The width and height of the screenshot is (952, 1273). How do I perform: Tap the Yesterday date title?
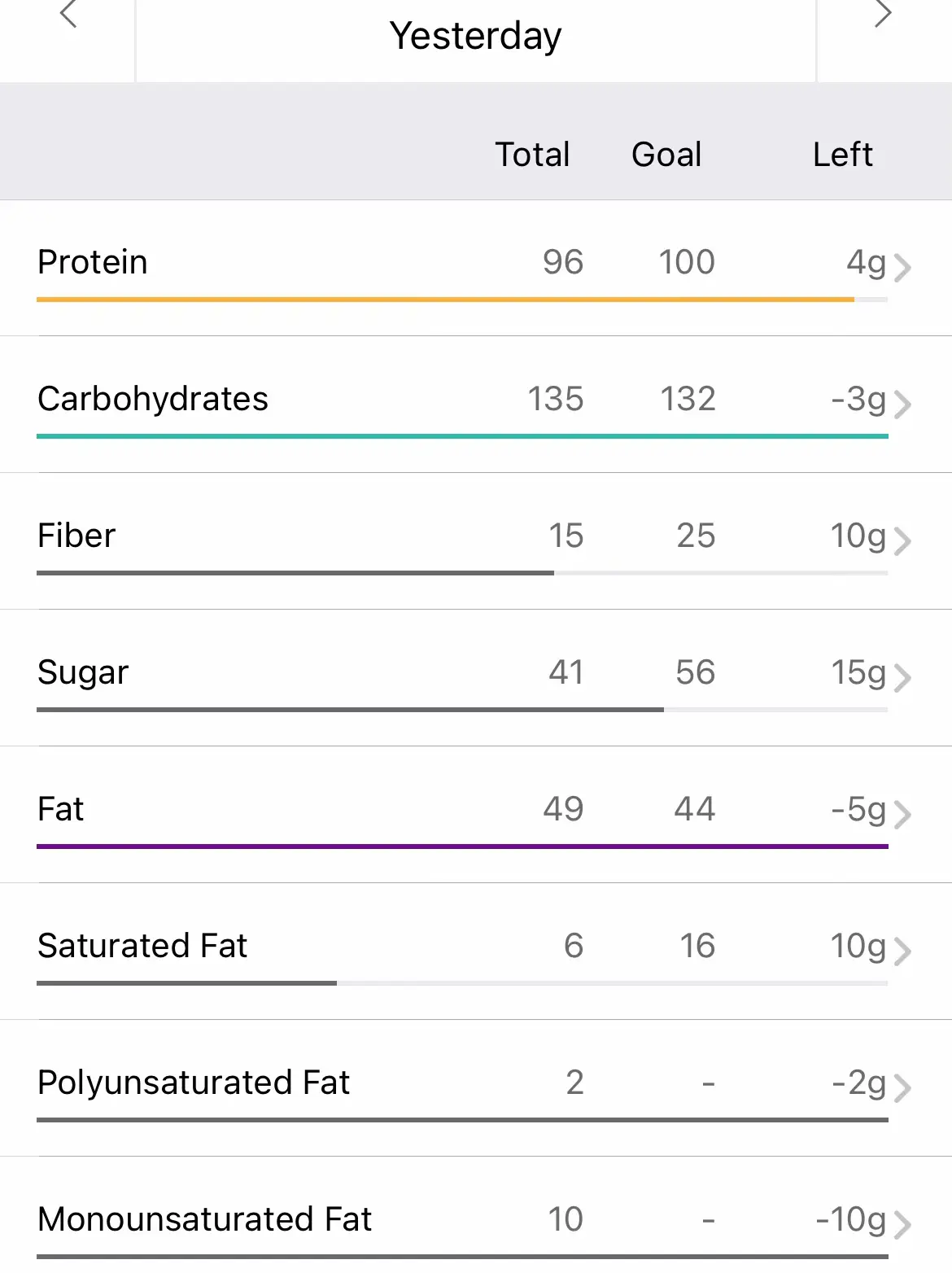[x=475, y=34]
